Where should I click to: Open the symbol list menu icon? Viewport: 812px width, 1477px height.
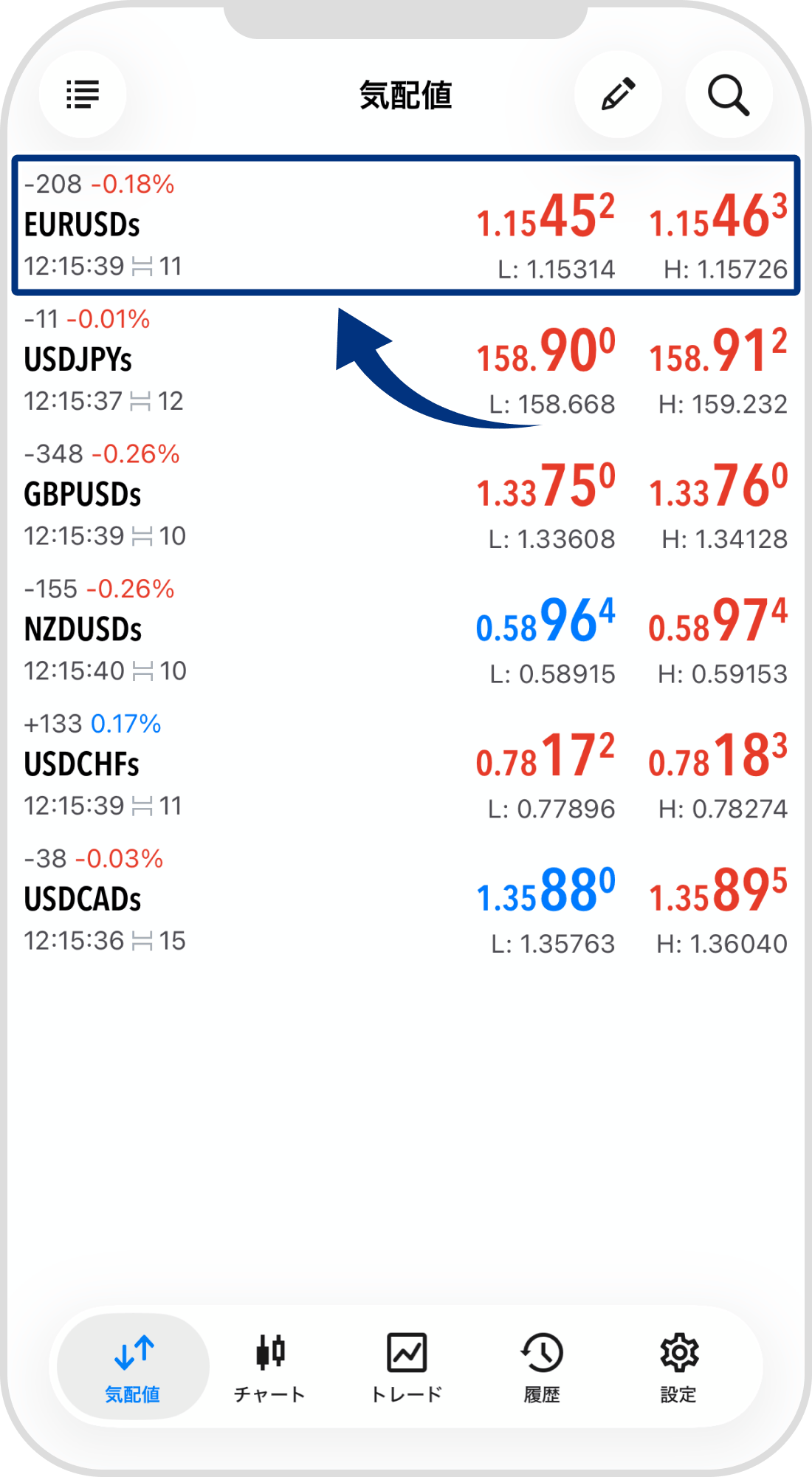83,95
